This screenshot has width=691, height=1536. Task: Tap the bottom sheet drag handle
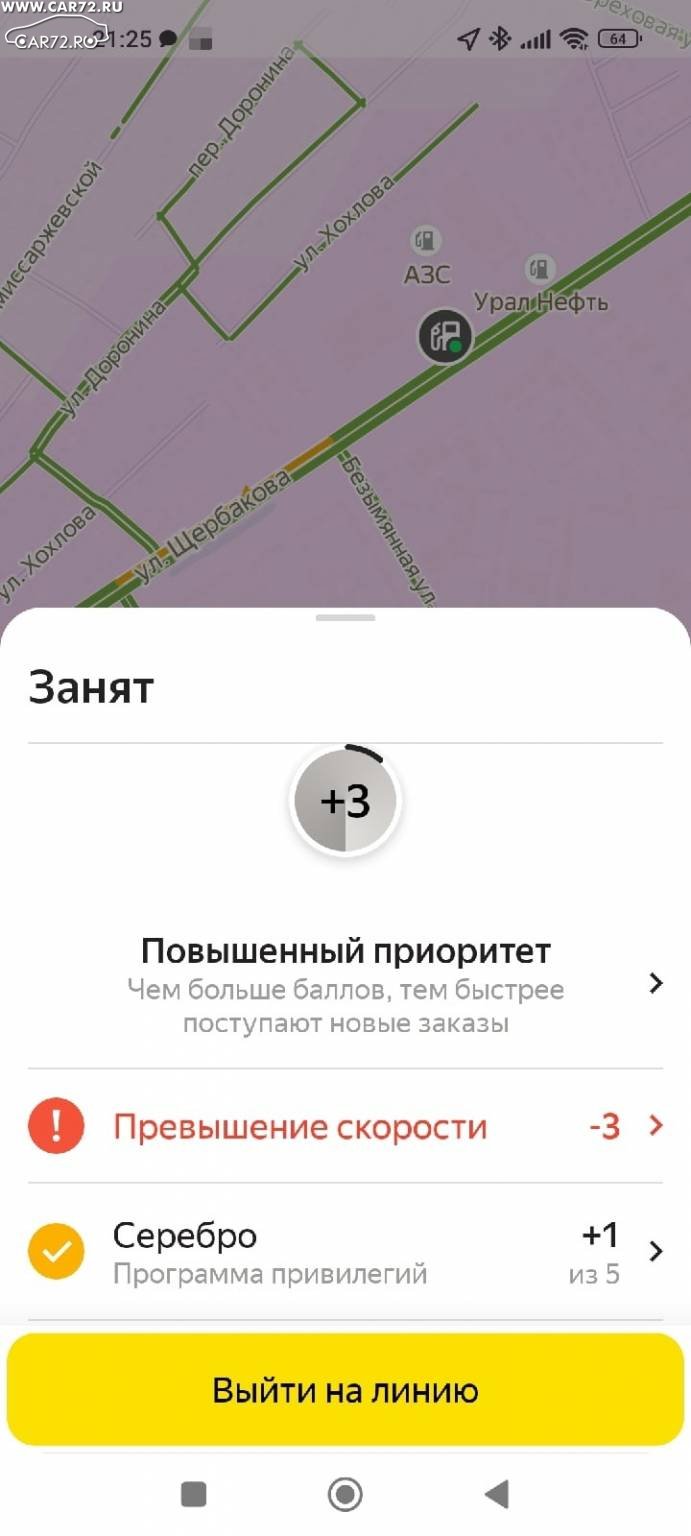pyautogui.click(x=345, y=618)
